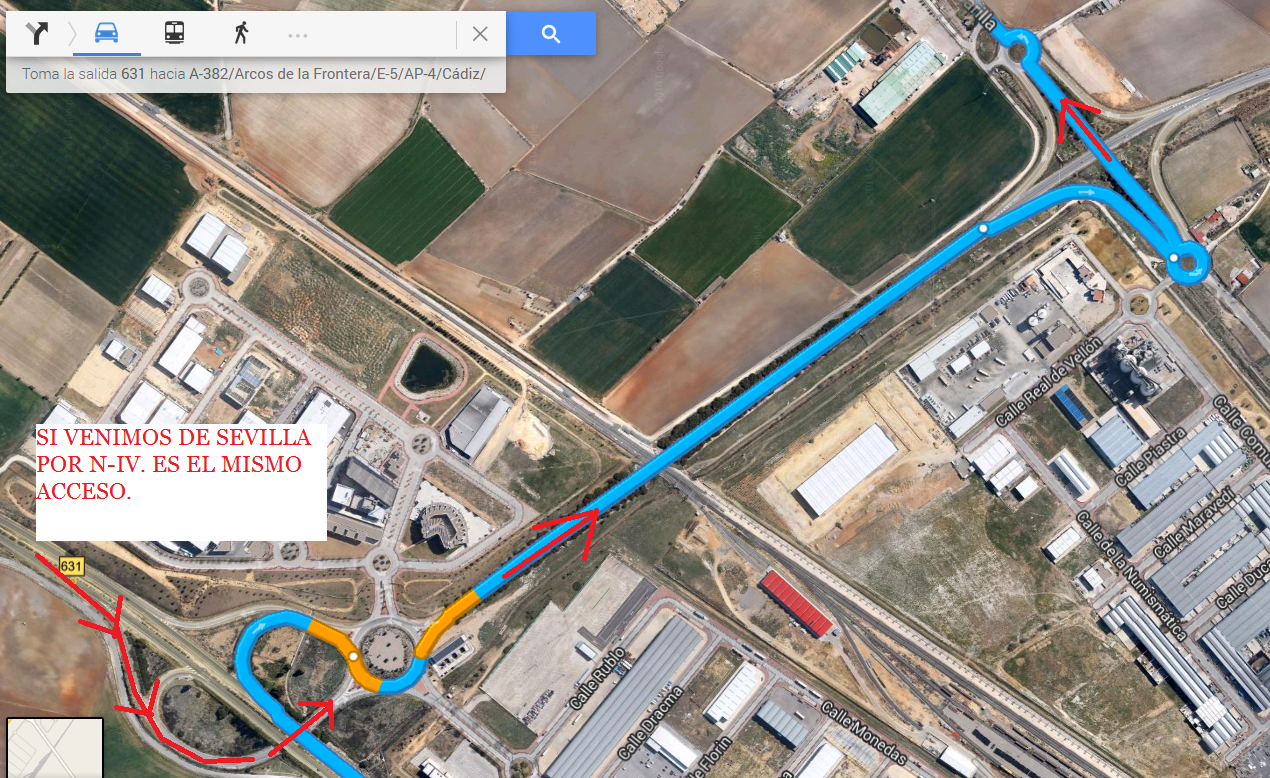Switch map view using minimap thumbnail
This screenshot has width=1270, height=778.
click(x=54, y=747)
